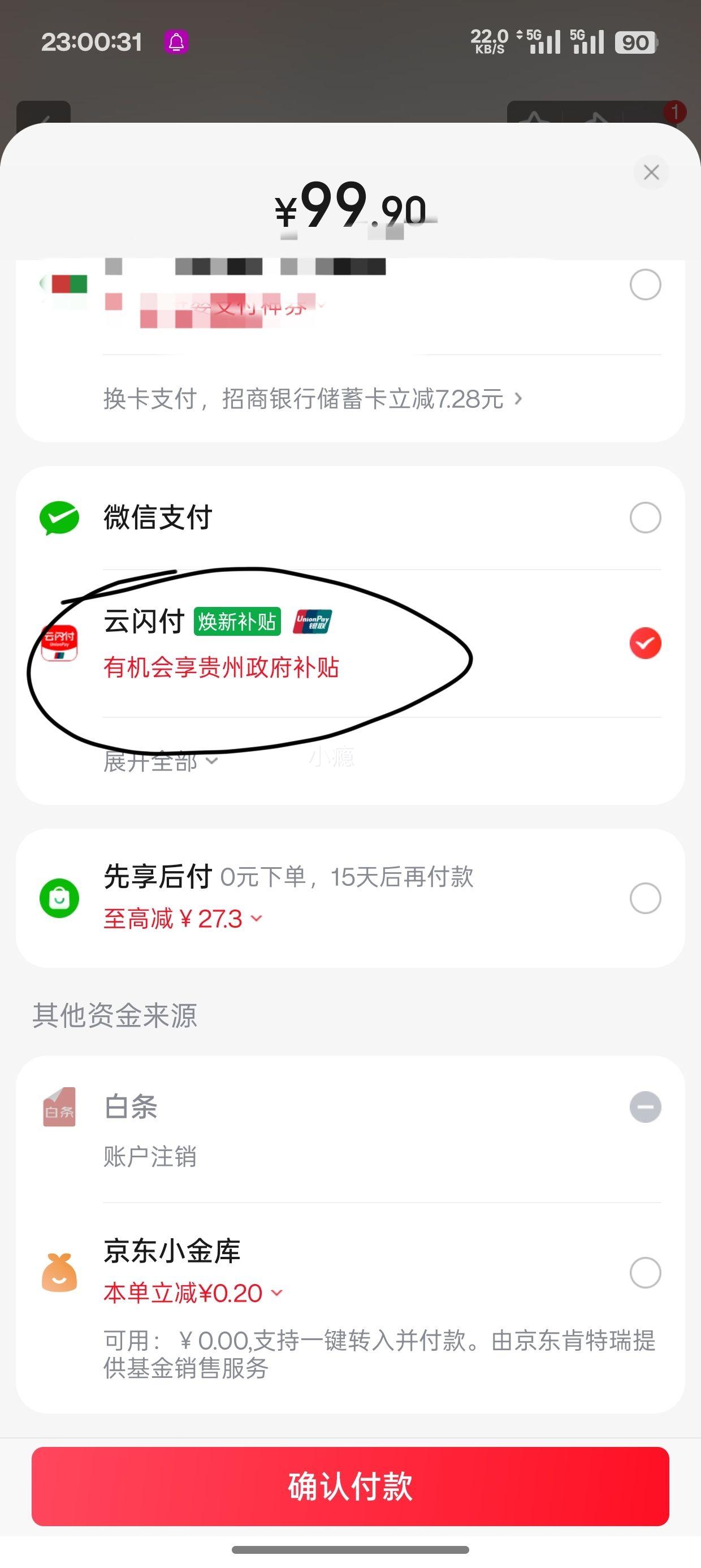This screenshot has height=1568, width=701.
Task: Click the 云闪付 UnionPay app icon
Action: (58, 643)
